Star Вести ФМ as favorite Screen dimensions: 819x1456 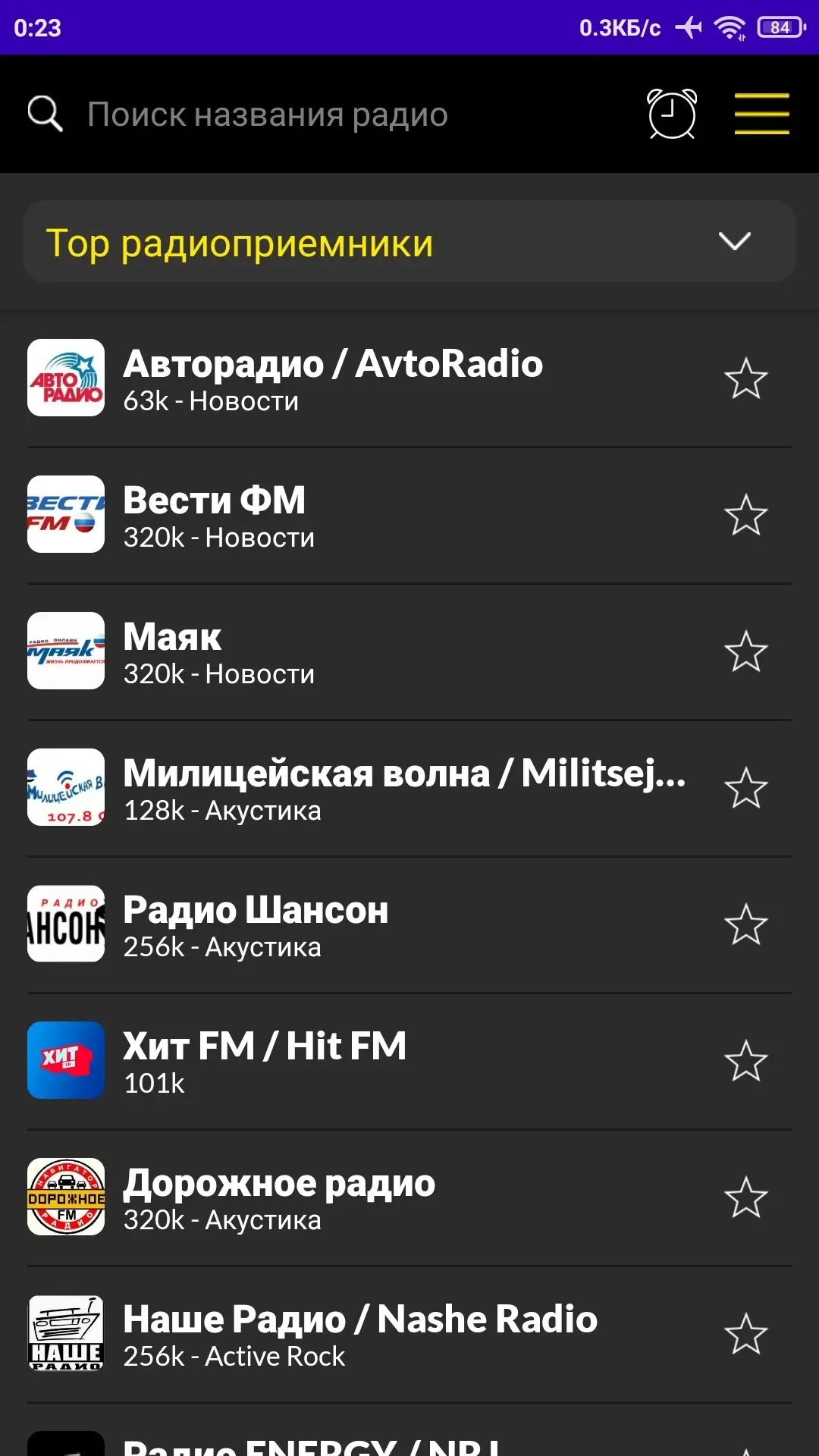[x=746, y=515]
